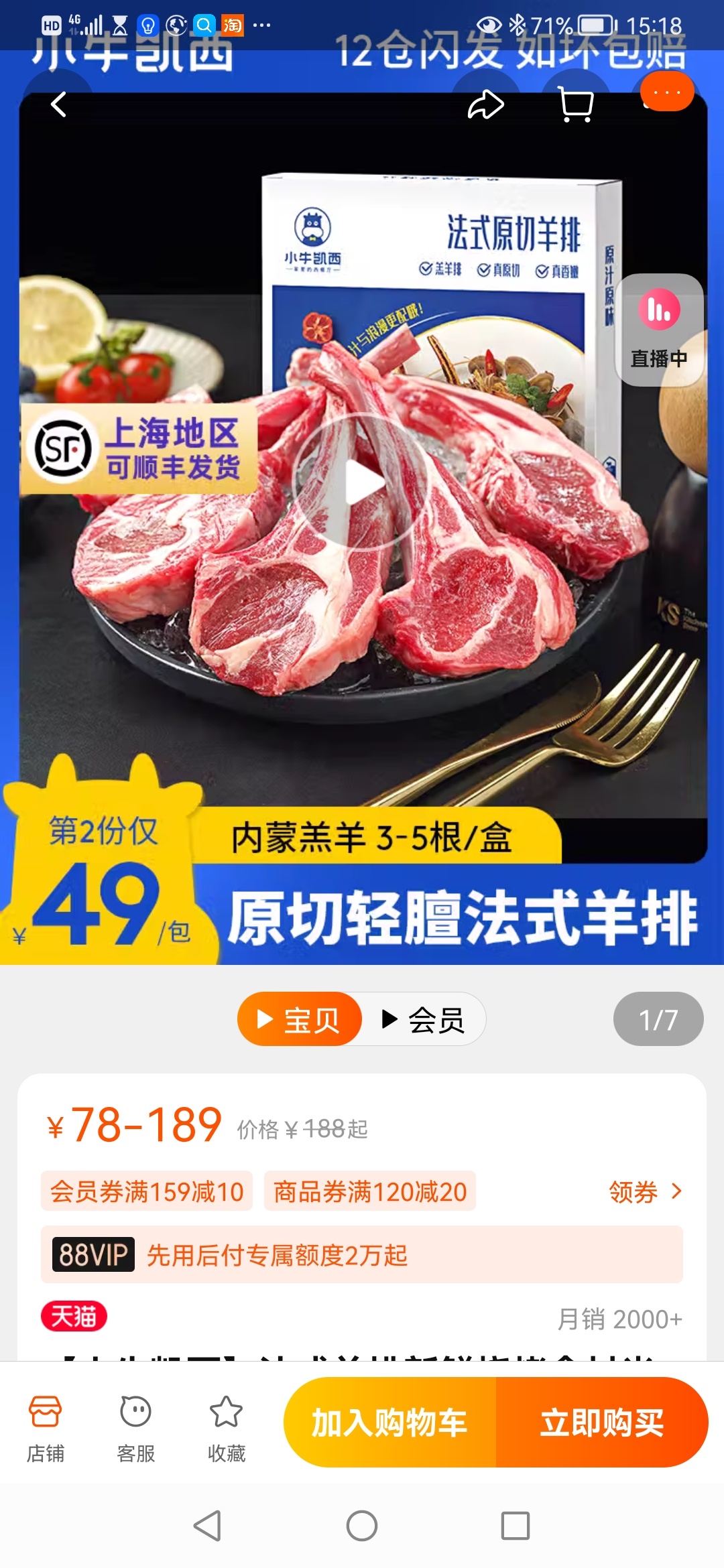Switch to the 宝贝 media tab
The image size is (724, 1568).
click(x=300, y=1019)
